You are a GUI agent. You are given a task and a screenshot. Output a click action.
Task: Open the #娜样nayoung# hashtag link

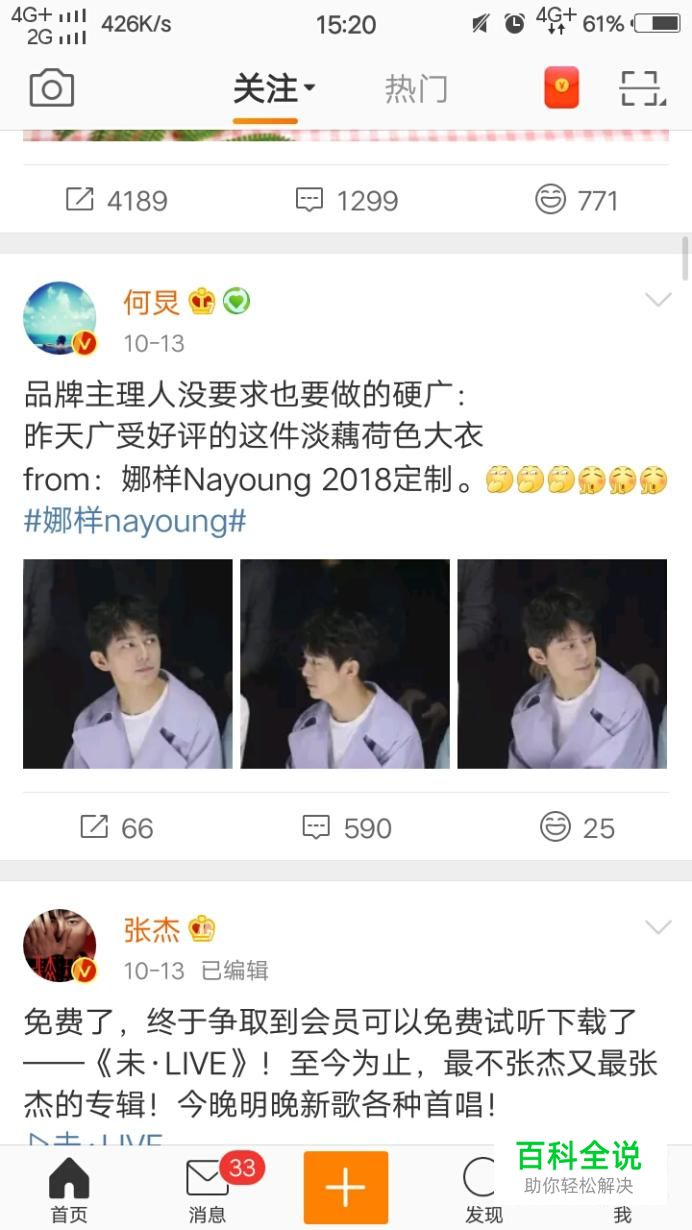coord(135,521)
